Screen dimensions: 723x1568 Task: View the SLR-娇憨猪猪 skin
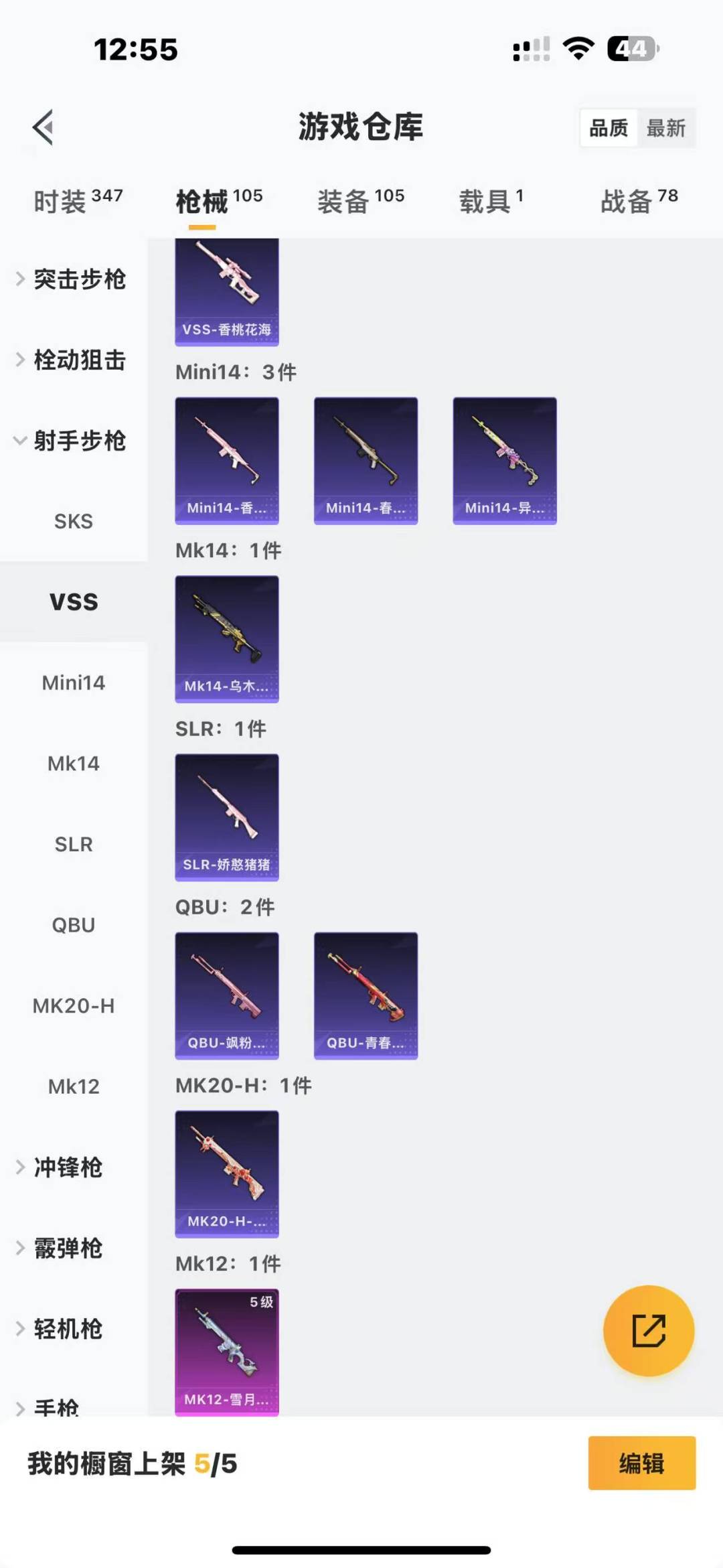tap(227, 817)
